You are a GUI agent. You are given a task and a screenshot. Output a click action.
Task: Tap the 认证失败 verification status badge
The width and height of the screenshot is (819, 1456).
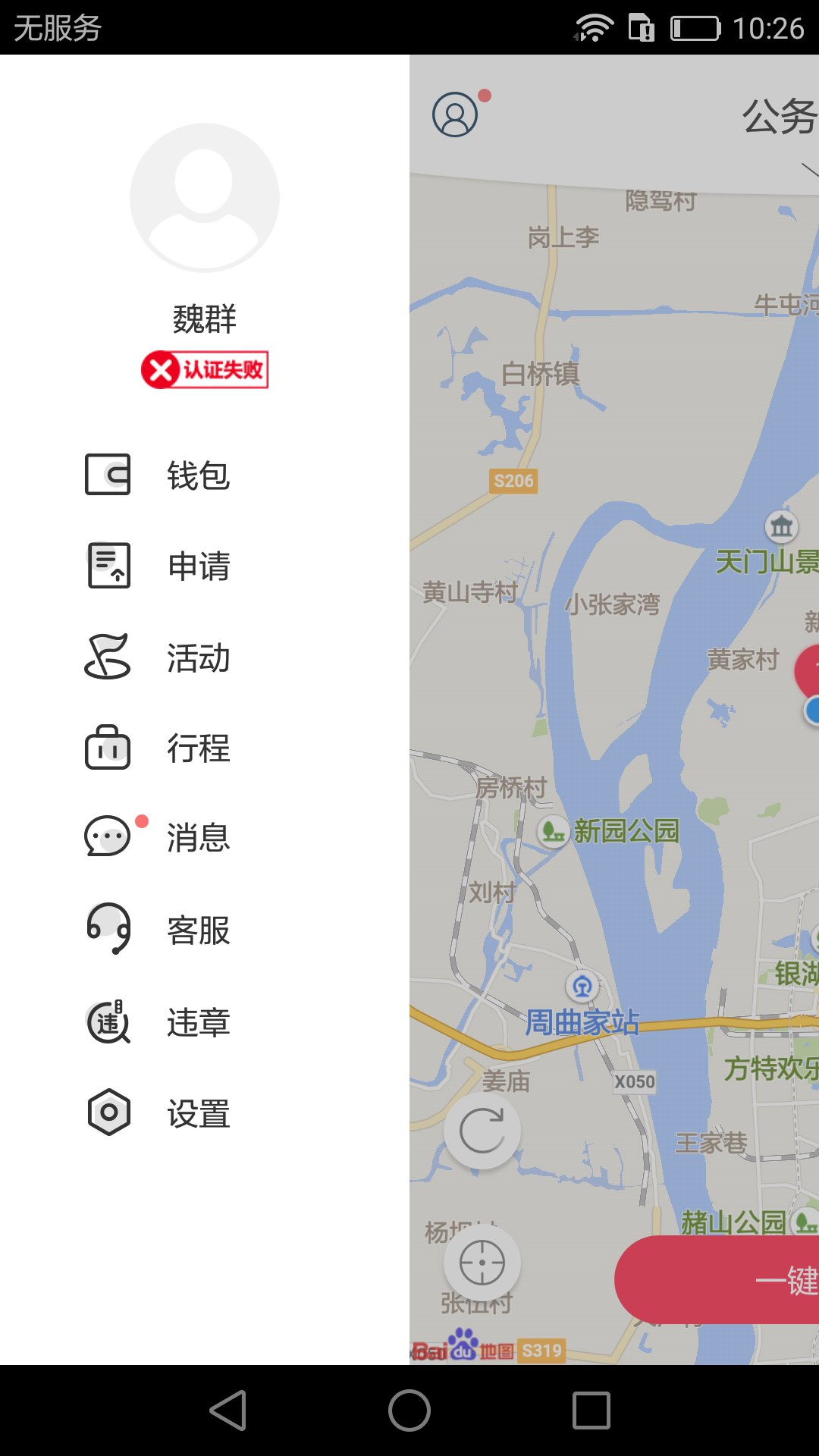point(205,370)
